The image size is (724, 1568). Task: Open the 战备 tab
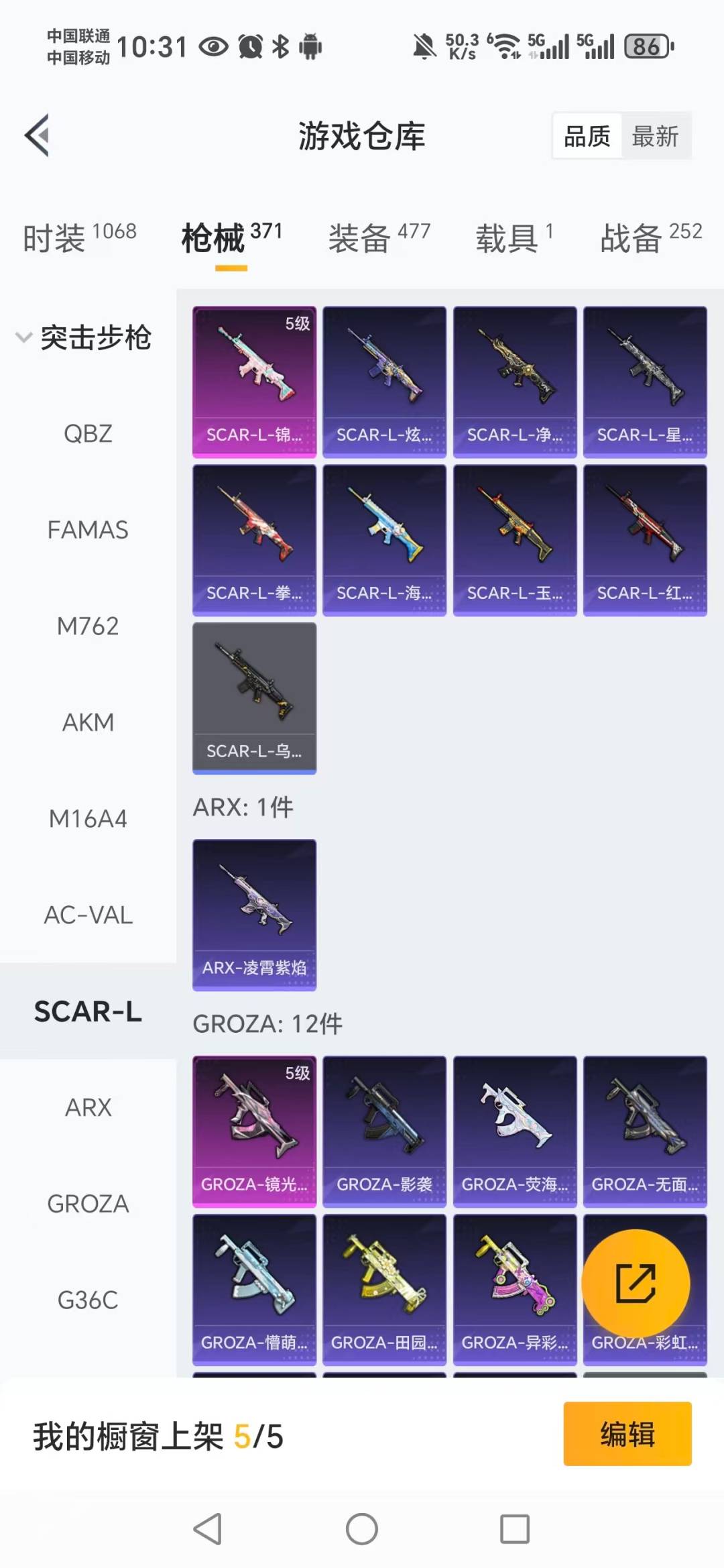[650, 238]
